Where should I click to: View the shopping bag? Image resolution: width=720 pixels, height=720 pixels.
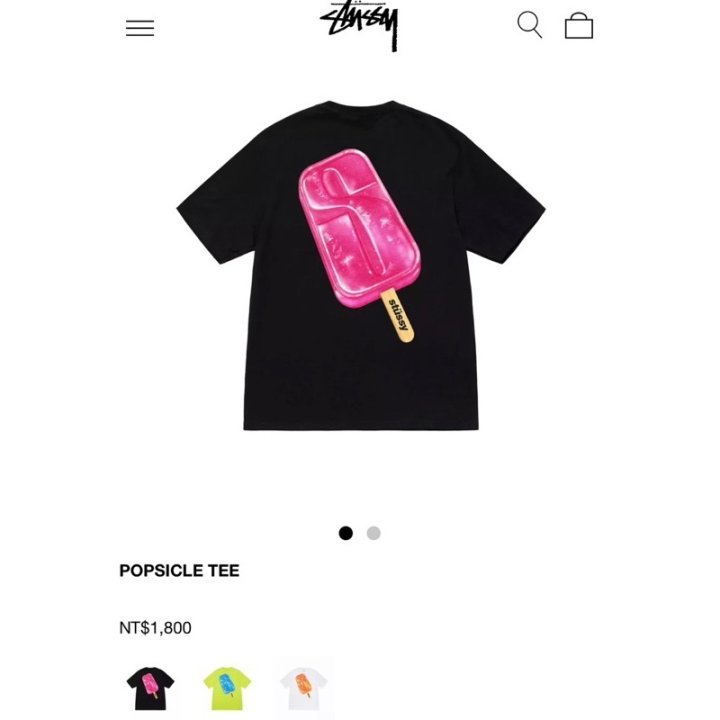click(x=579, y=26)
